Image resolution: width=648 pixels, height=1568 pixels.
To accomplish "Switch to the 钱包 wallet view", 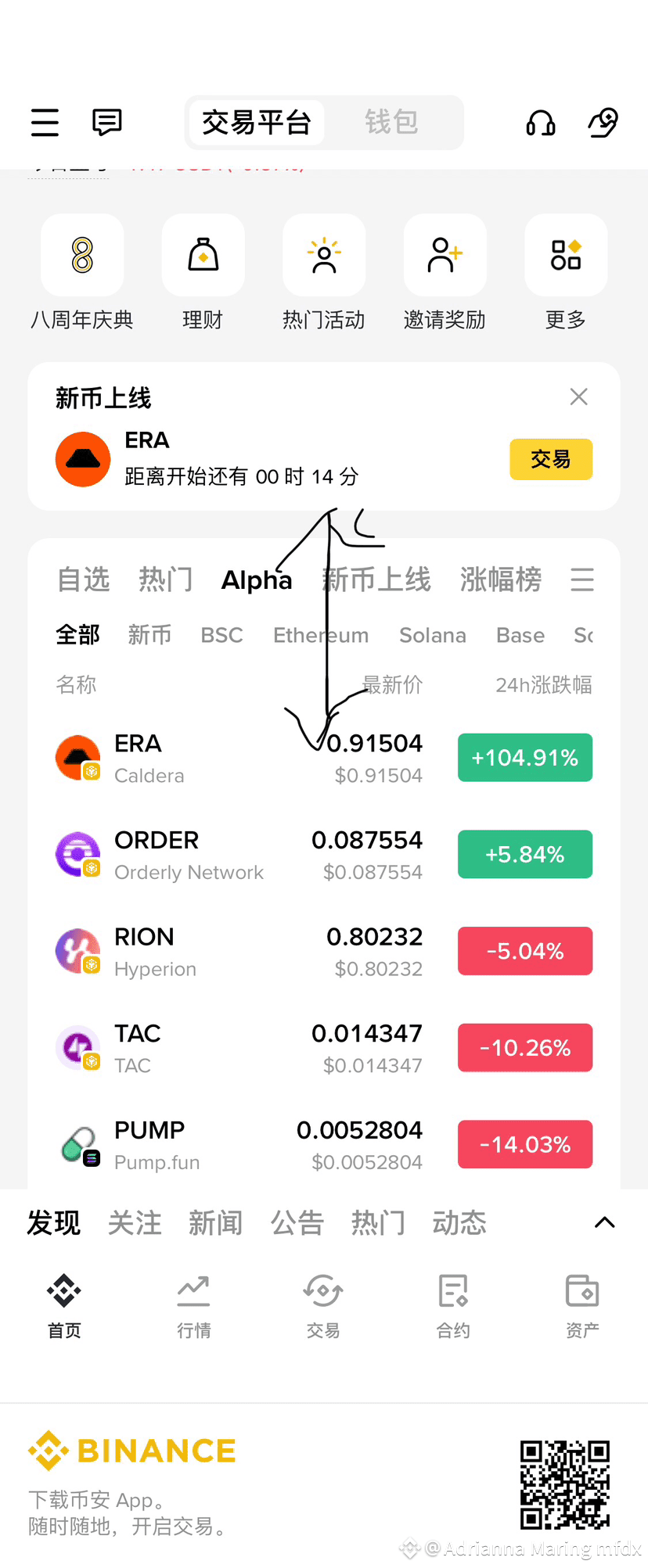I will (391, 122).
